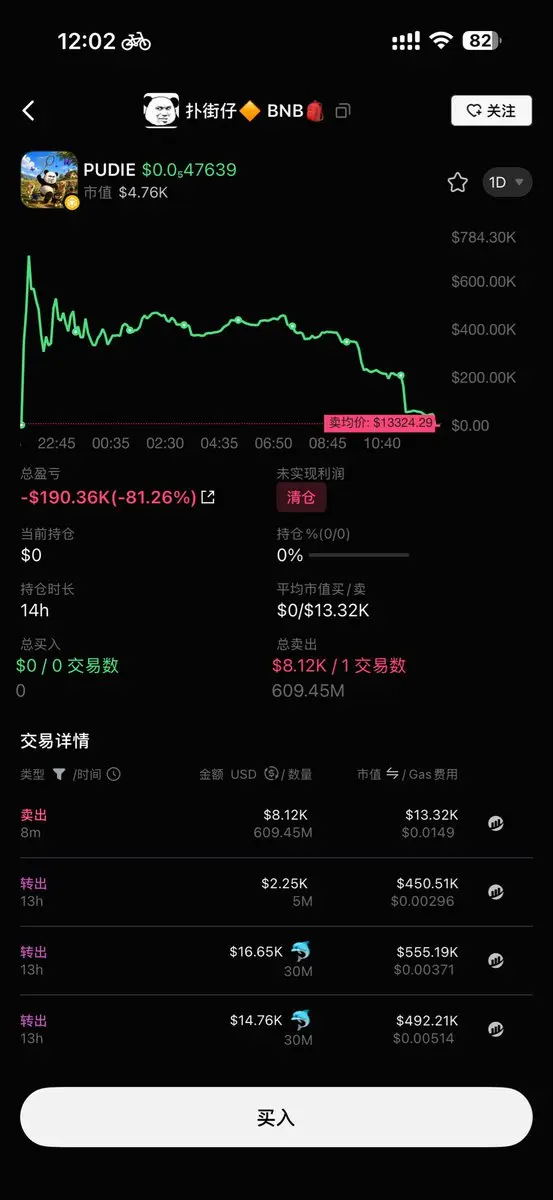Tap the 买入 buy button
Image resolution: width=553 pixels, height=1200 pixels.
276,1117
